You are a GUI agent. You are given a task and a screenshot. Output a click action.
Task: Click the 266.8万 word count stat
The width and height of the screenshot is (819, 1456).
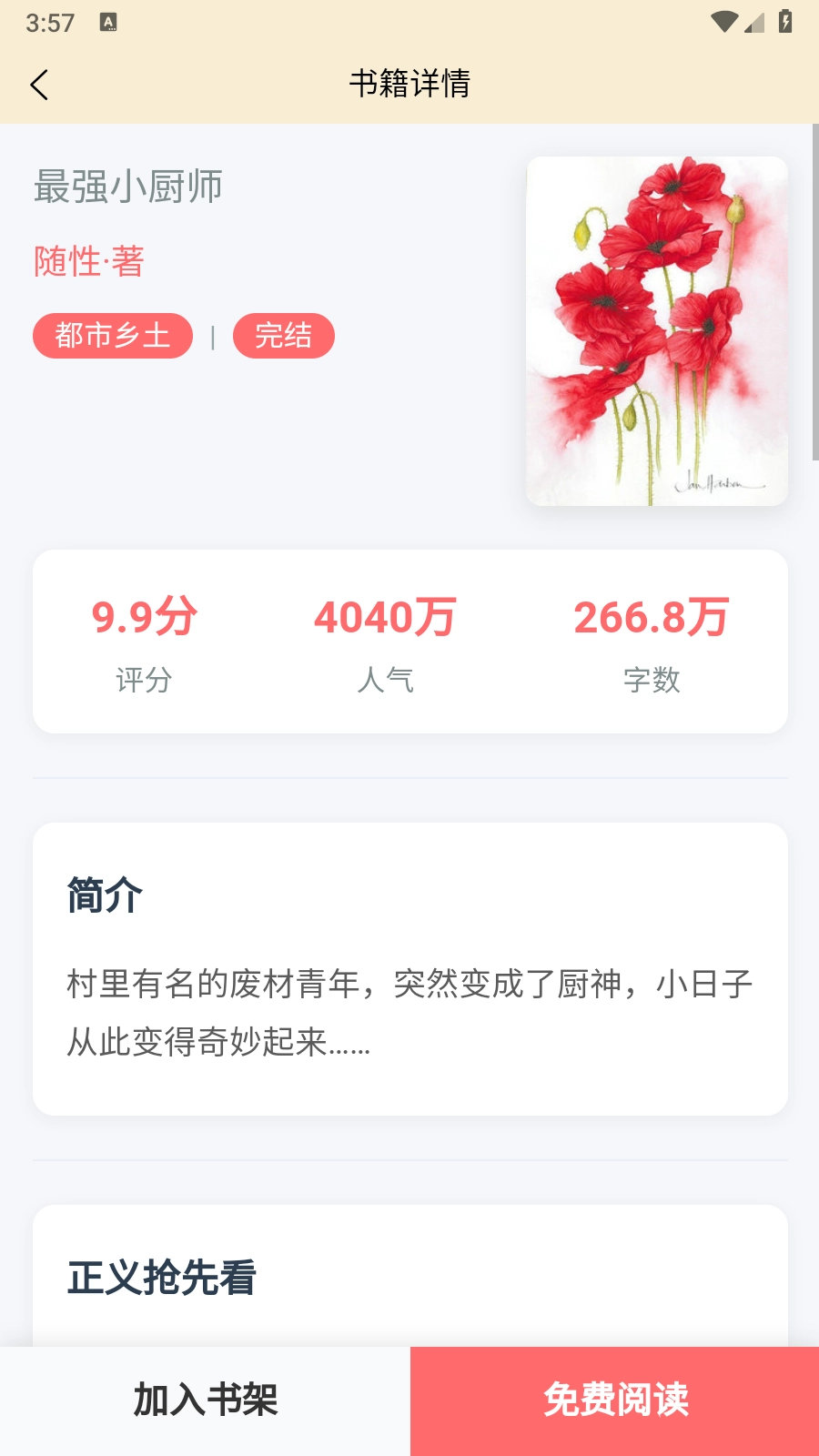tap(648, 615)
